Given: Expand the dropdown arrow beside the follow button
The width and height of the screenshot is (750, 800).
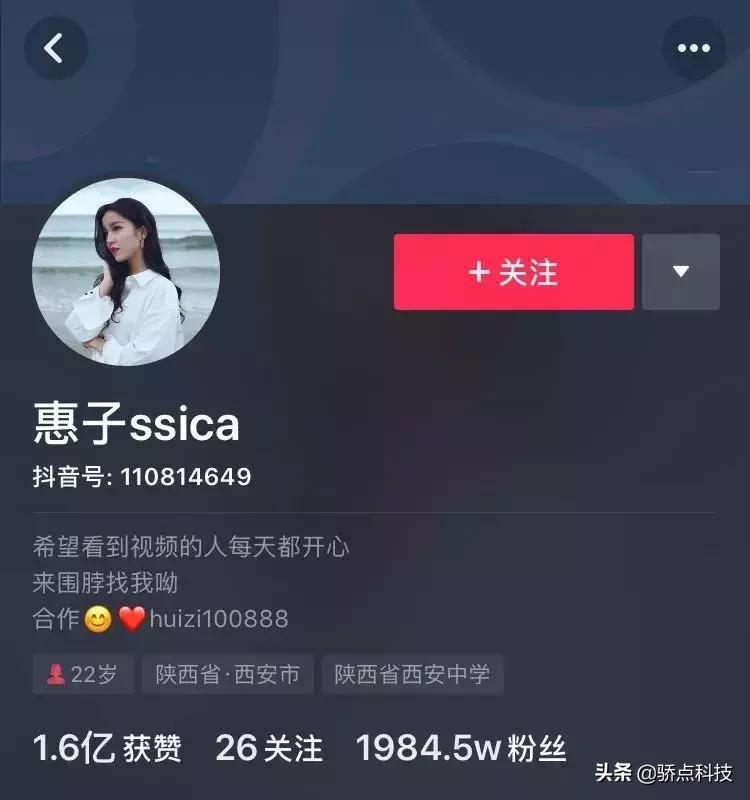Looking at the screenshot, I should 681,272.
